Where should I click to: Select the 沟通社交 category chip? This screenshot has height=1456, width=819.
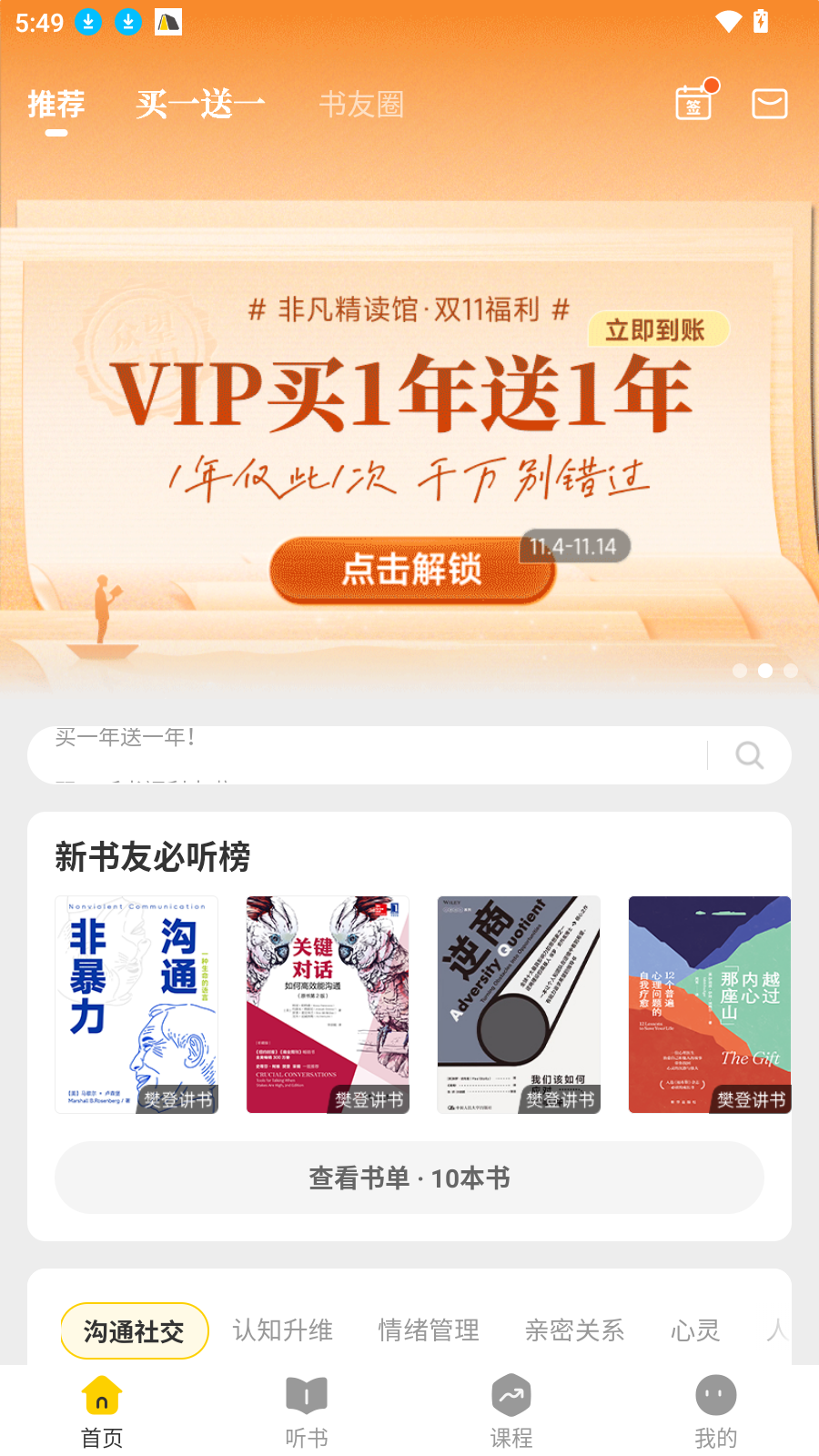point(135,1330)
